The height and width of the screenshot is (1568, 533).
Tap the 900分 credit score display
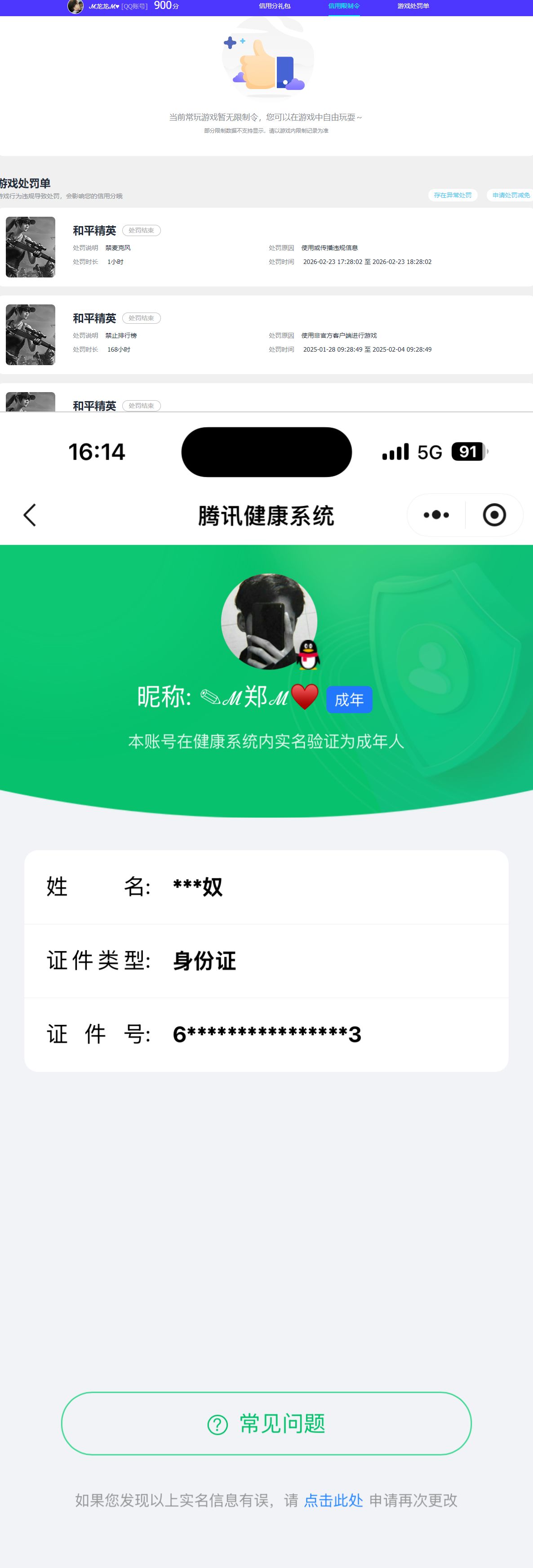[164, 6]
